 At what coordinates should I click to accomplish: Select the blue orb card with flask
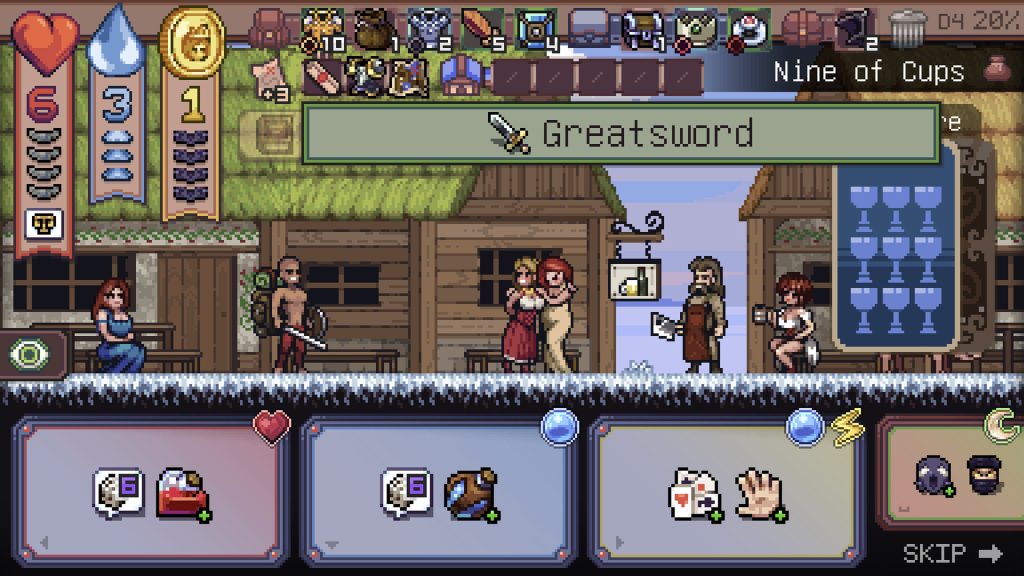(x=440, y=492)
